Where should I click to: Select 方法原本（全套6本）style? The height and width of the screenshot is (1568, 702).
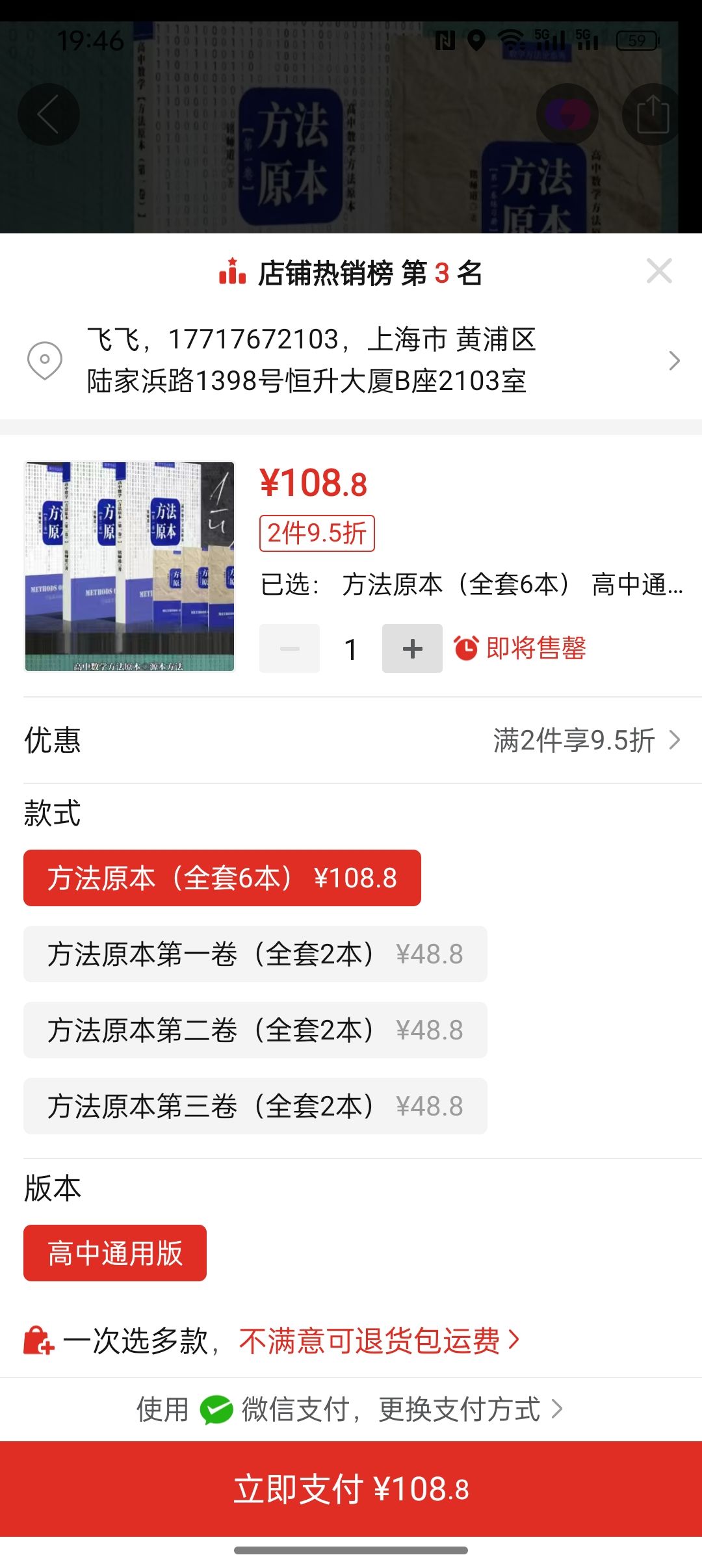[x=222, y=878]
